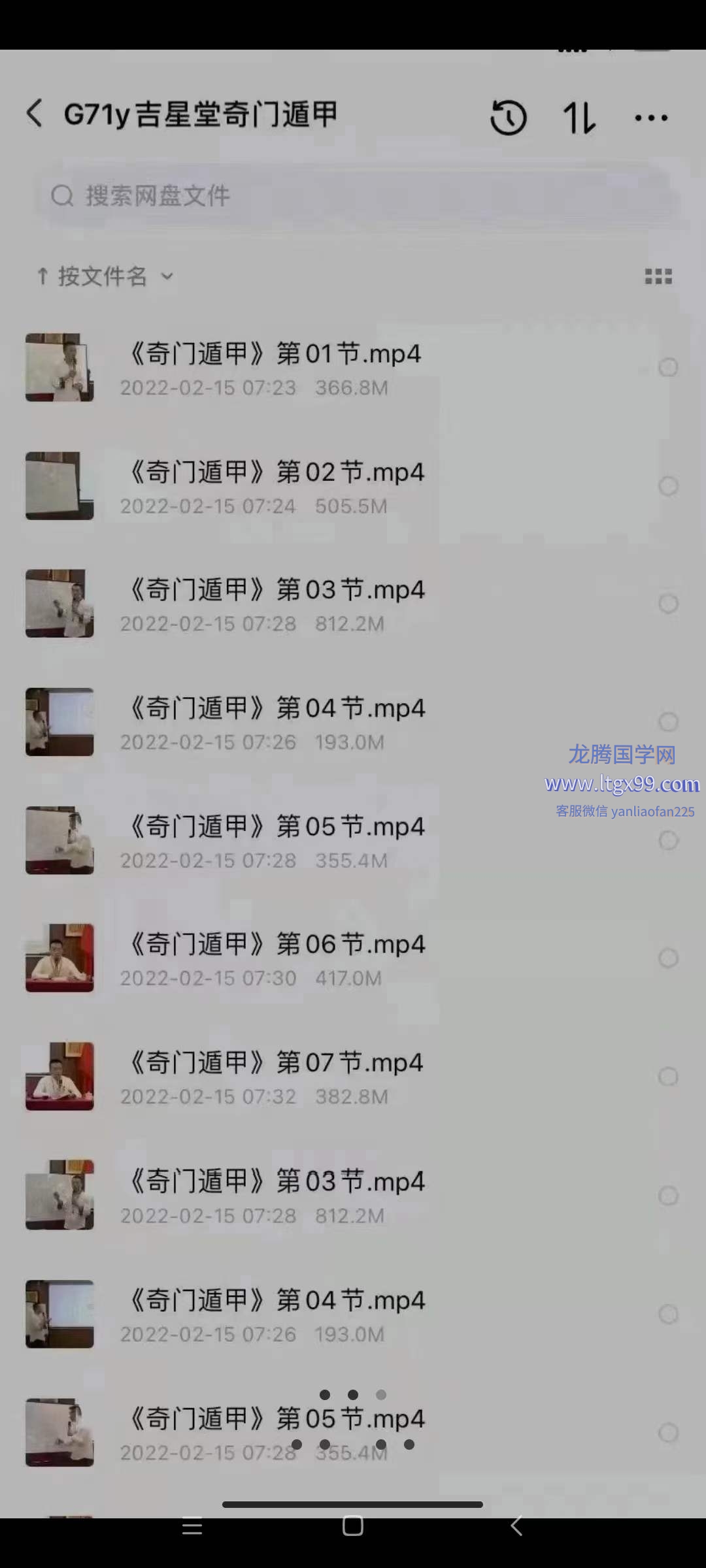Tap the 搜索网盘文件 search box
Viewport: 706px width, 1568px height.
coord(353,195)
